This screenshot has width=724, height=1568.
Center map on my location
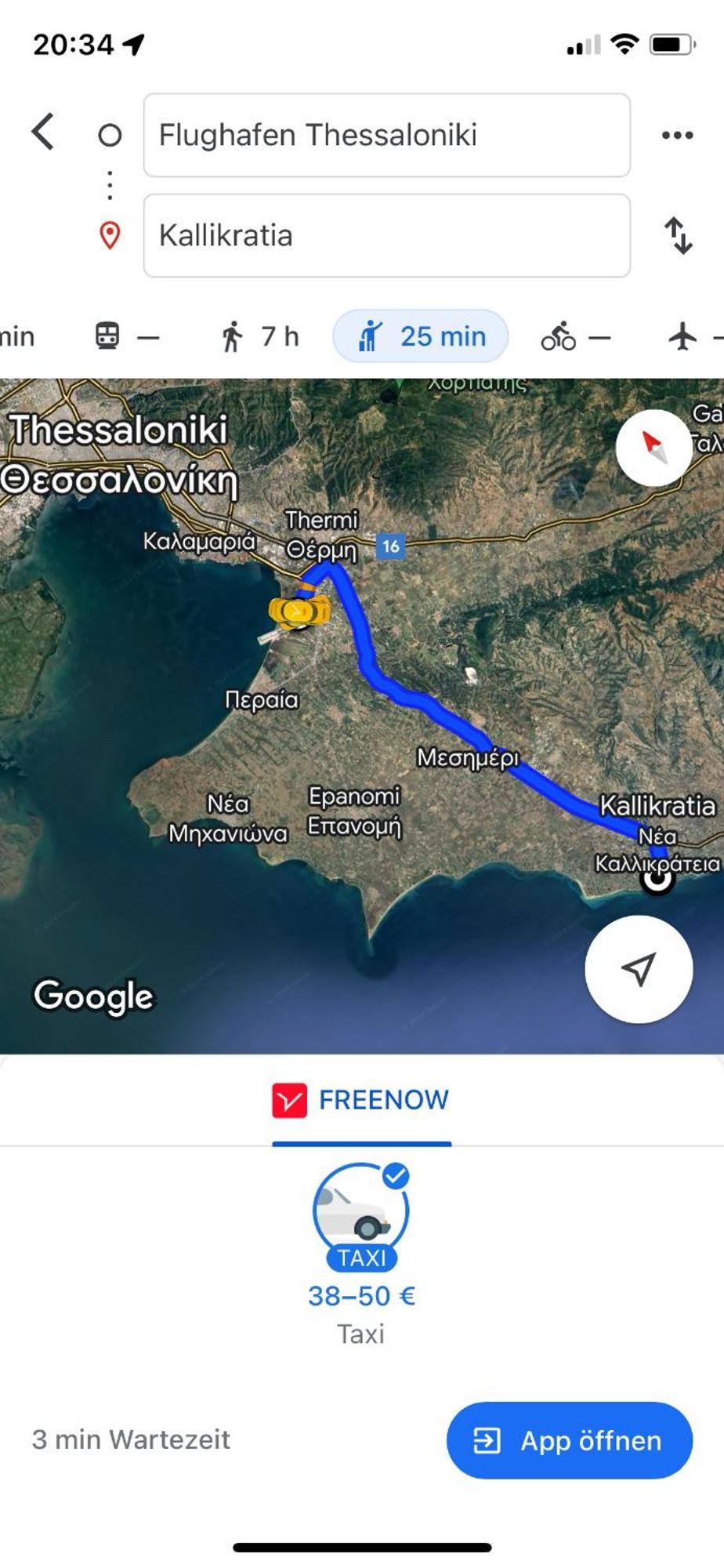(x=639, y=969)
